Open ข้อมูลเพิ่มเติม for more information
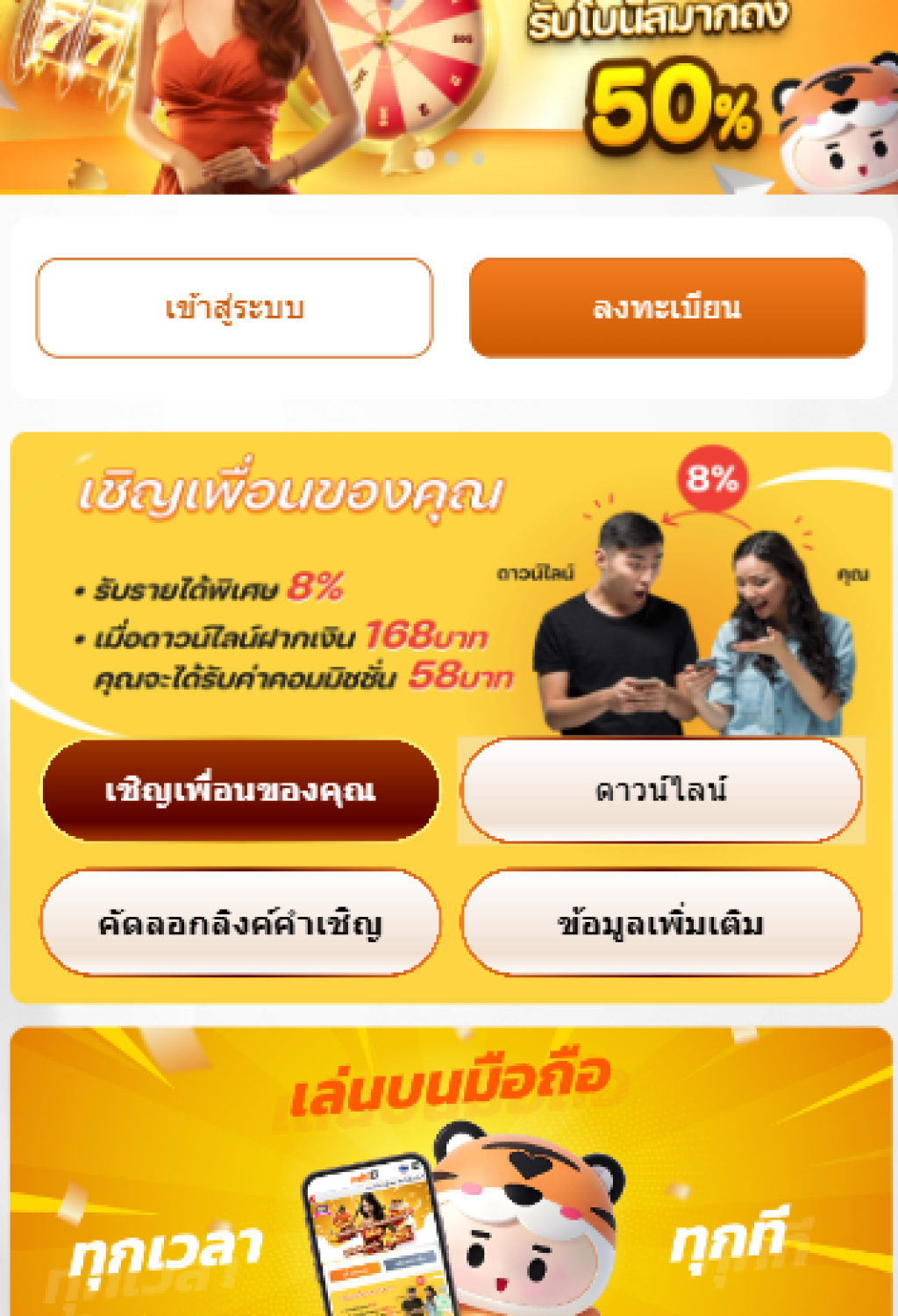The width and height of the screenshot is (898, 1316). 661,923
